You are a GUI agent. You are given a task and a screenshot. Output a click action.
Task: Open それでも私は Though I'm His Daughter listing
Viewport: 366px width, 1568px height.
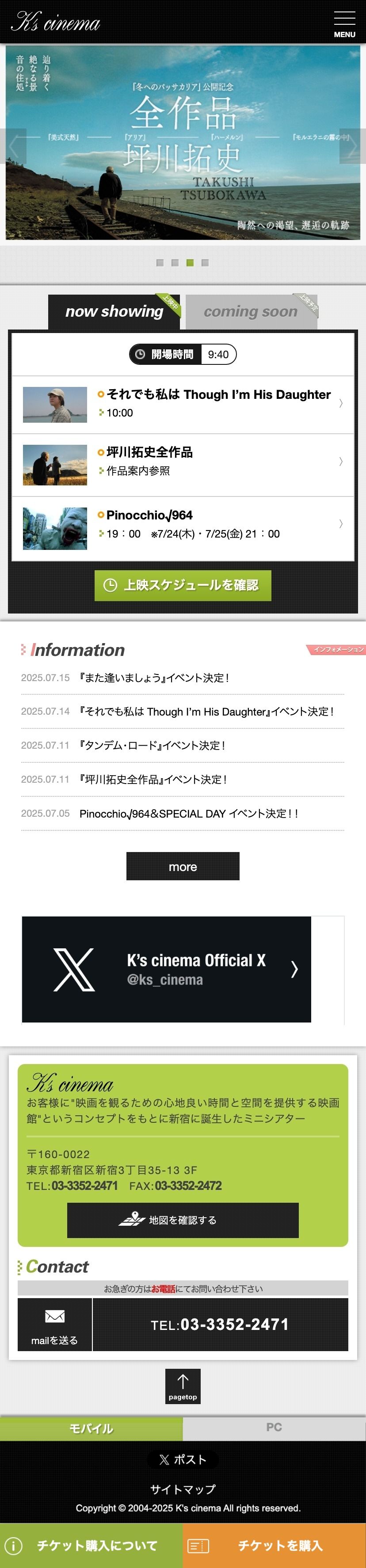(x=183, y=404)
